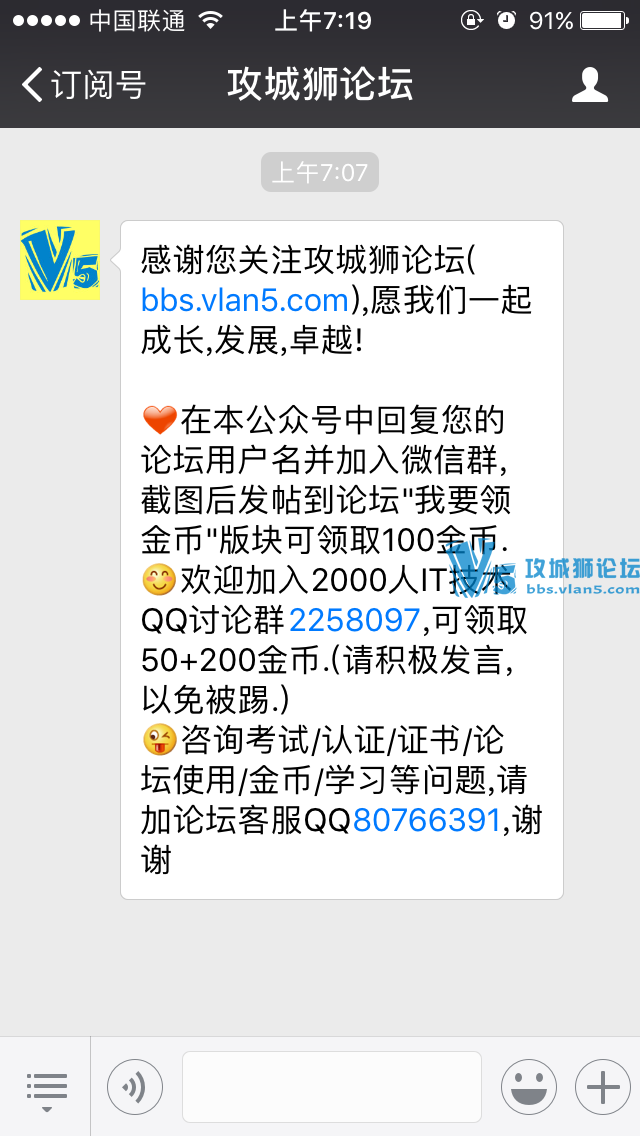
Task: Open the 攻城狮论坛 avatar
Action: click(x=60, y=260)
